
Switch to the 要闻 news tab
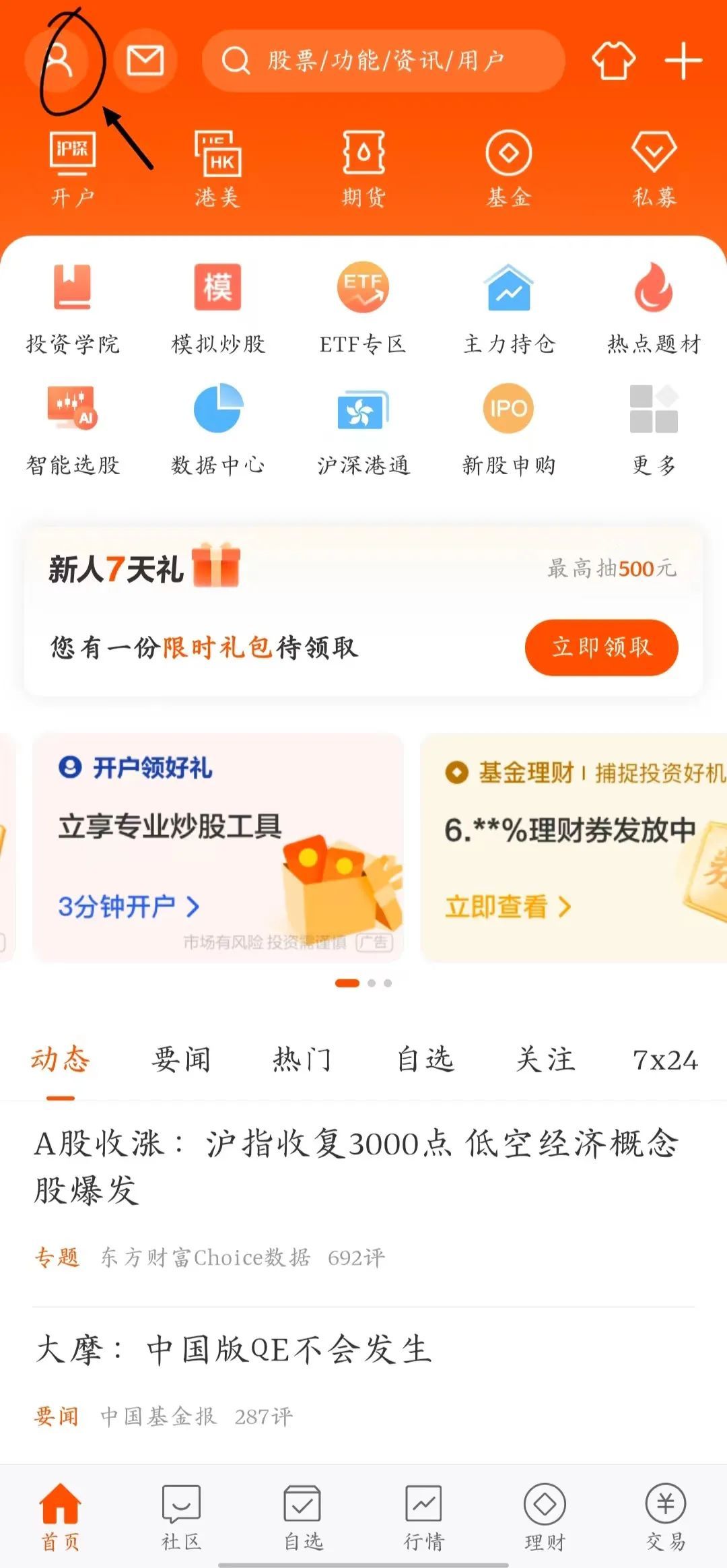(x=181, y=1059)
